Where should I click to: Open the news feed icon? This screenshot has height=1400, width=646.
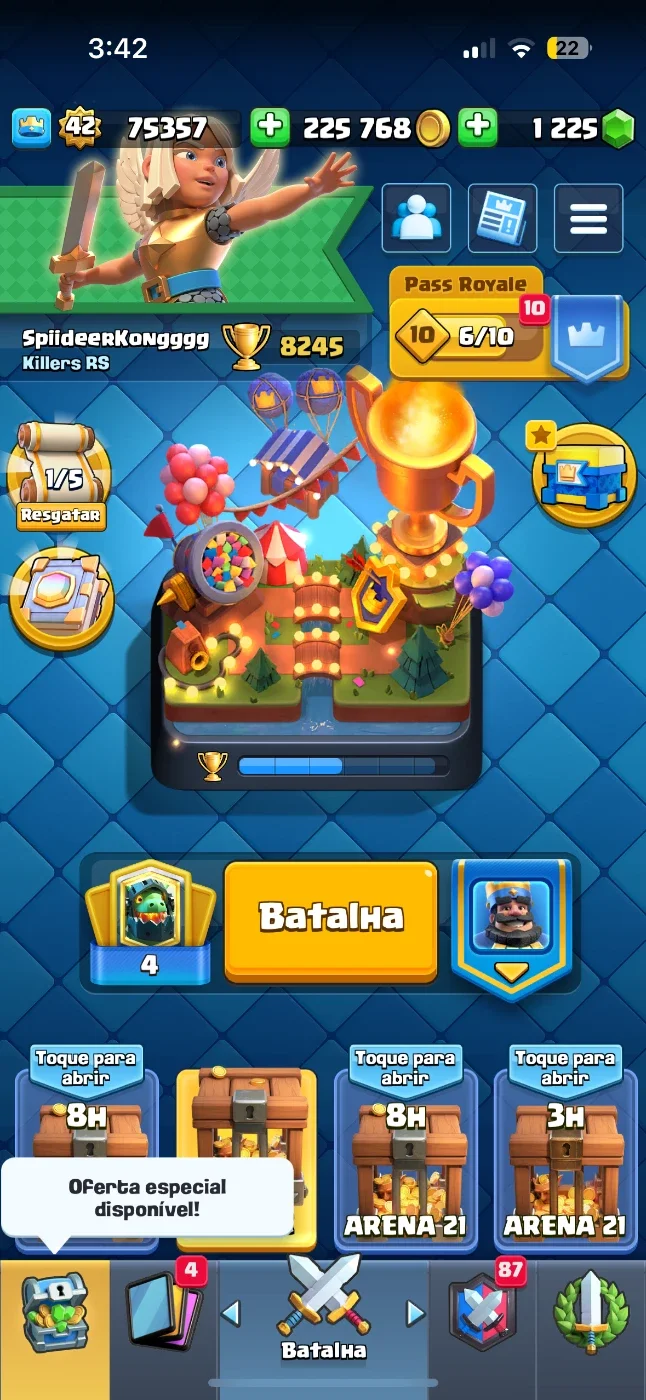[x=502, y=218]
